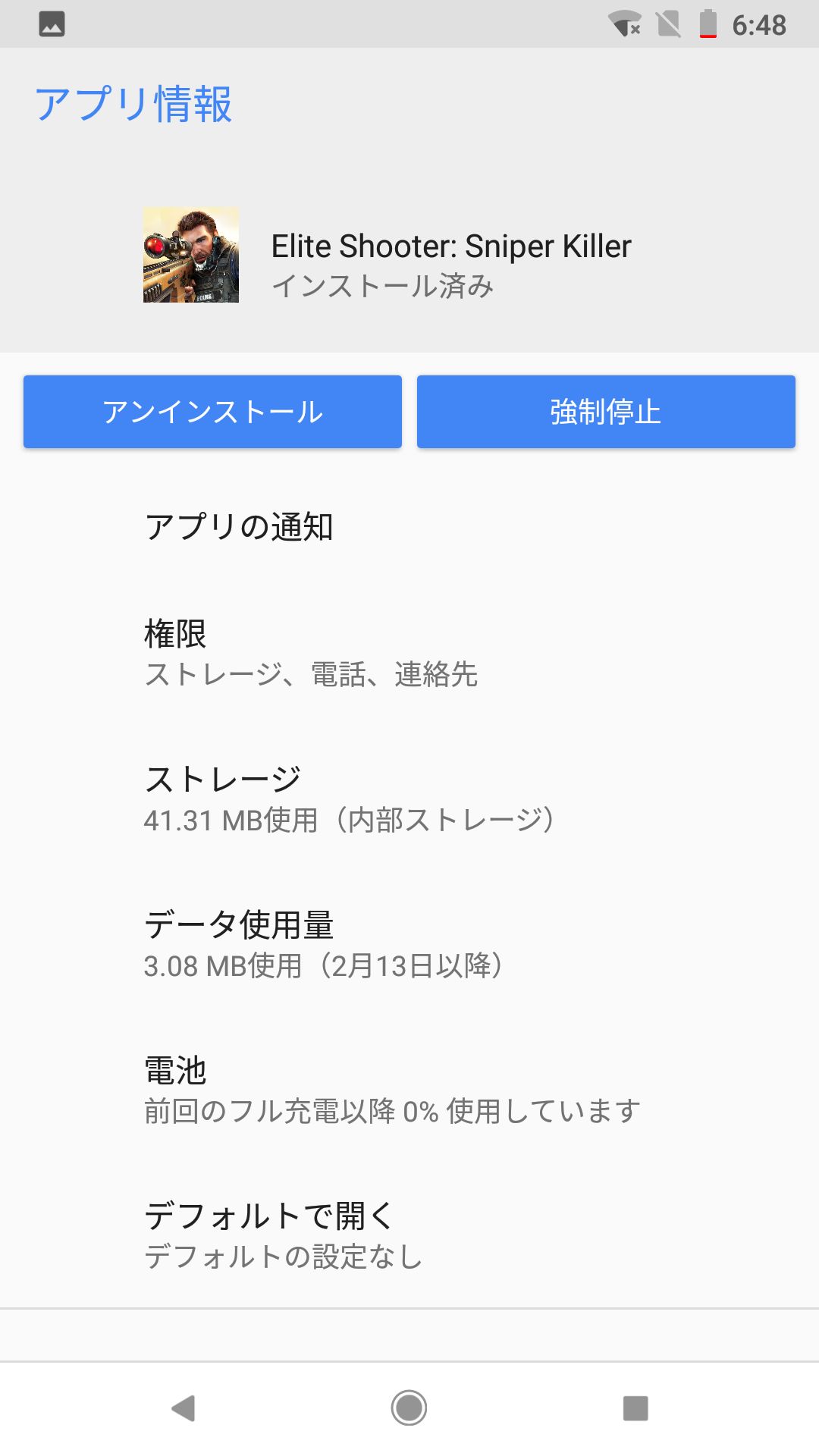This screenshot has width=819, height=1456.
Task: Tap the battery status icon
Action: [x=706, y=25]
